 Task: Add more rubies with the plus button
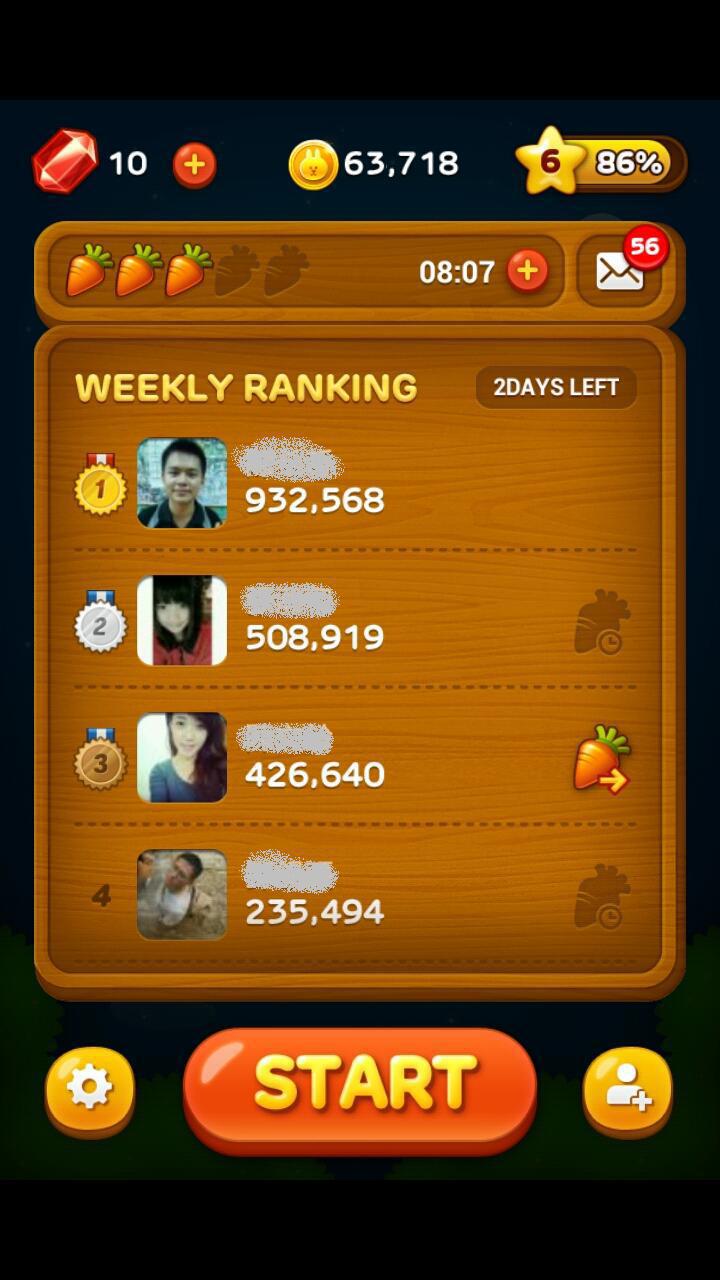pos(194,164)
